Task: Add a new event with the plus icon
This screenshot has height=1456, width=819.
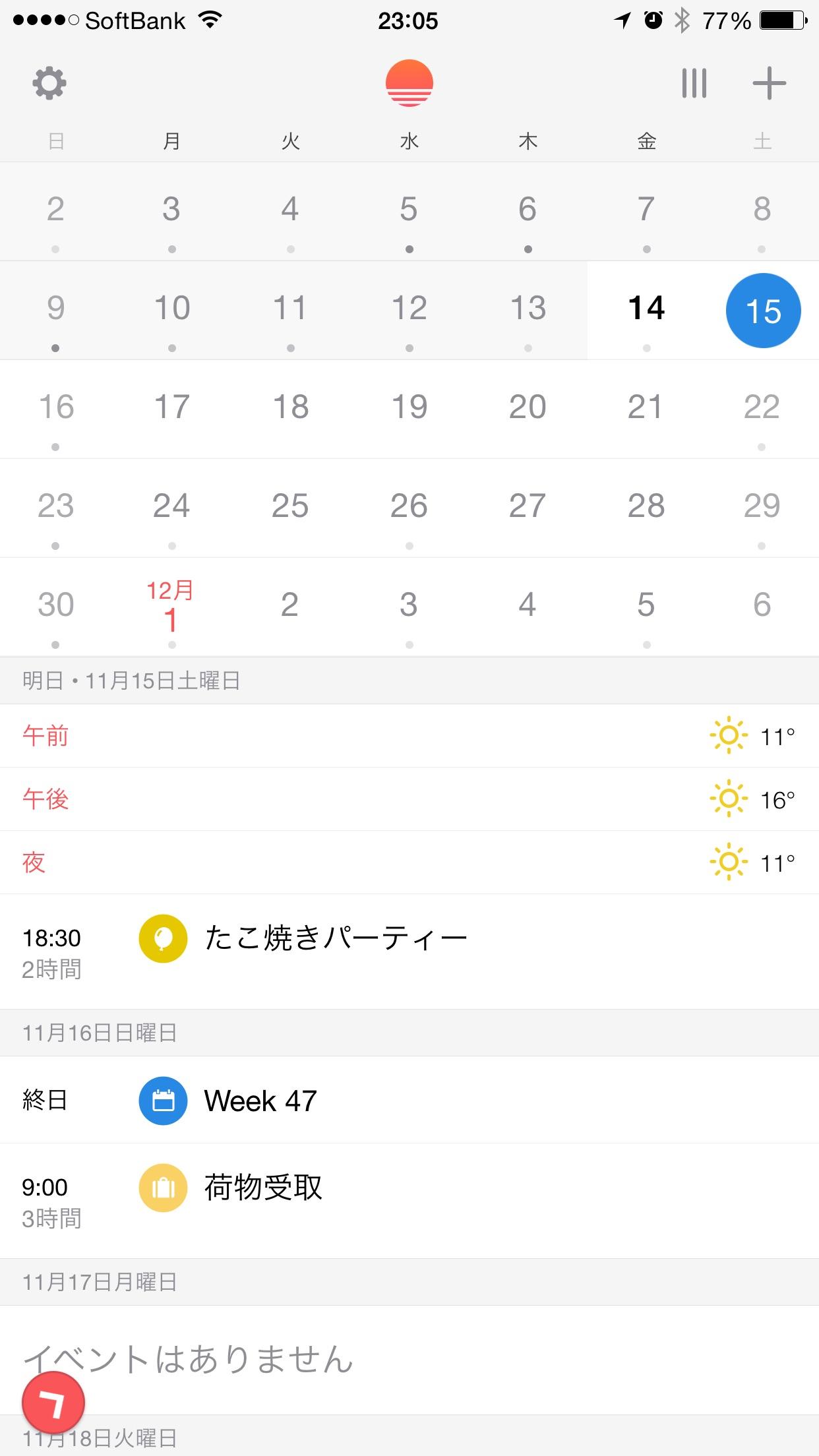Action: click(769, 84)
